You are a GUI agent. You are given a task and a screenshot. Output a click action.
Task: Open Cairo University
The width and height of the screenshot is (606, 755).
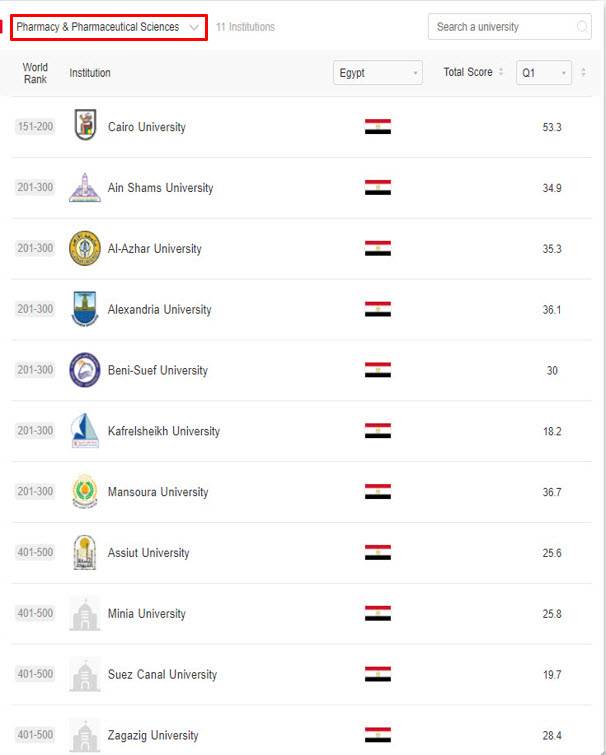click(146, 127)
